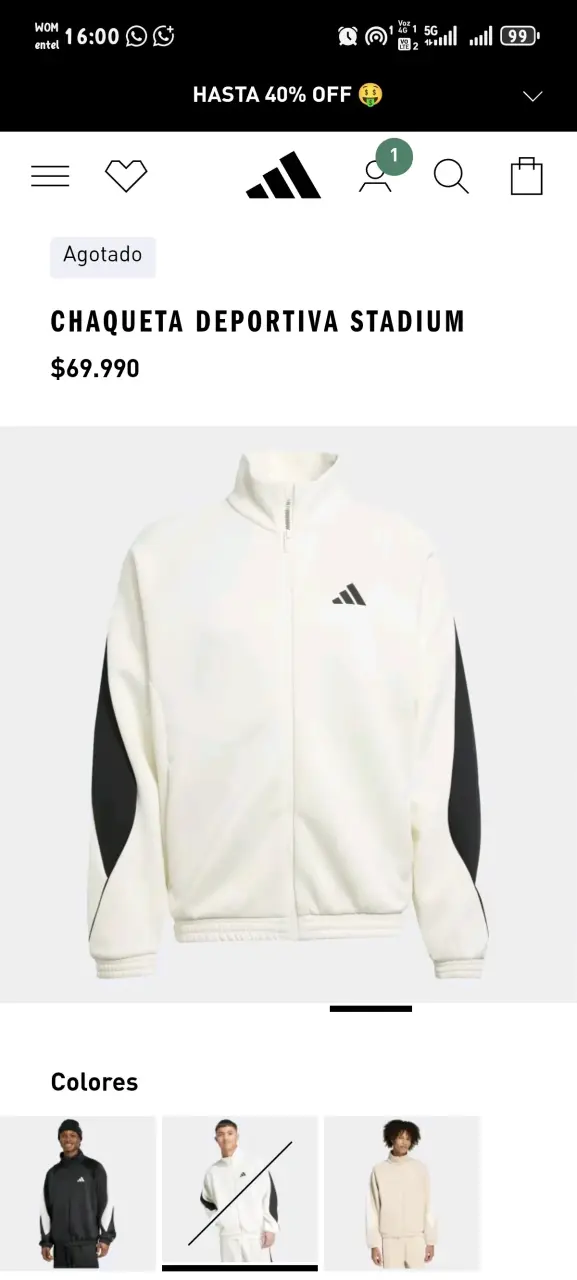Image resolution: width=577 pixels, height=1280 pixels.
Task: Go to the adidas home logo
Action: (283, 175)
